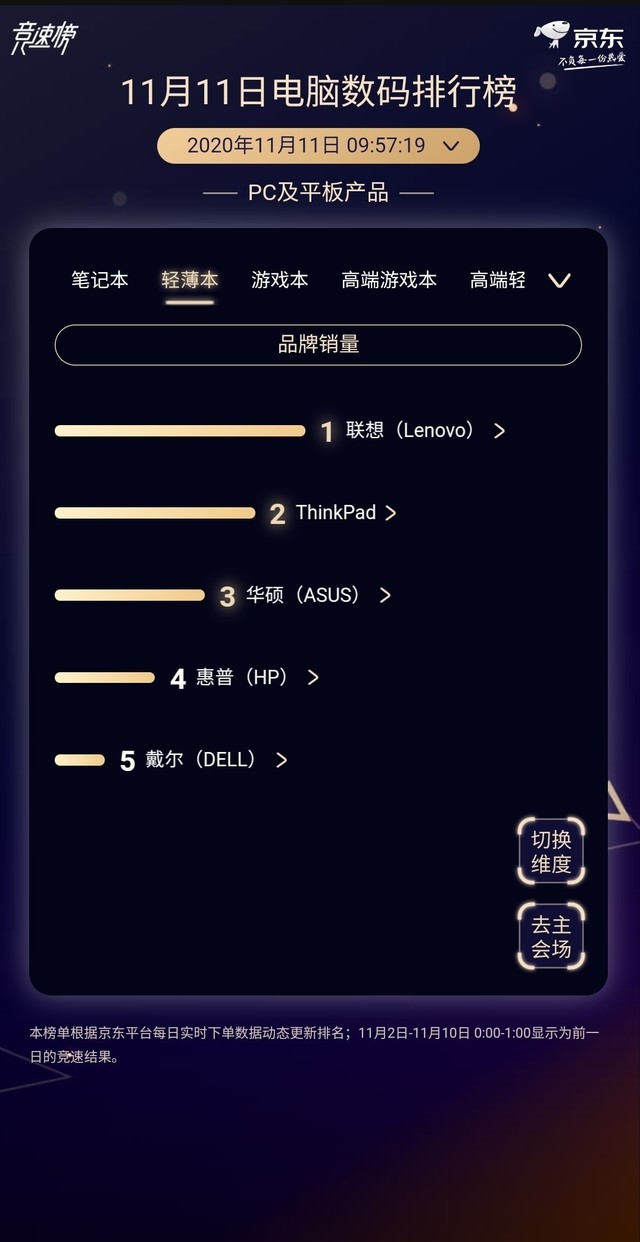This screenshot has height=1242, width=640.
Task: Switch to the 游戏本 tab
Action: coord(280,280)
